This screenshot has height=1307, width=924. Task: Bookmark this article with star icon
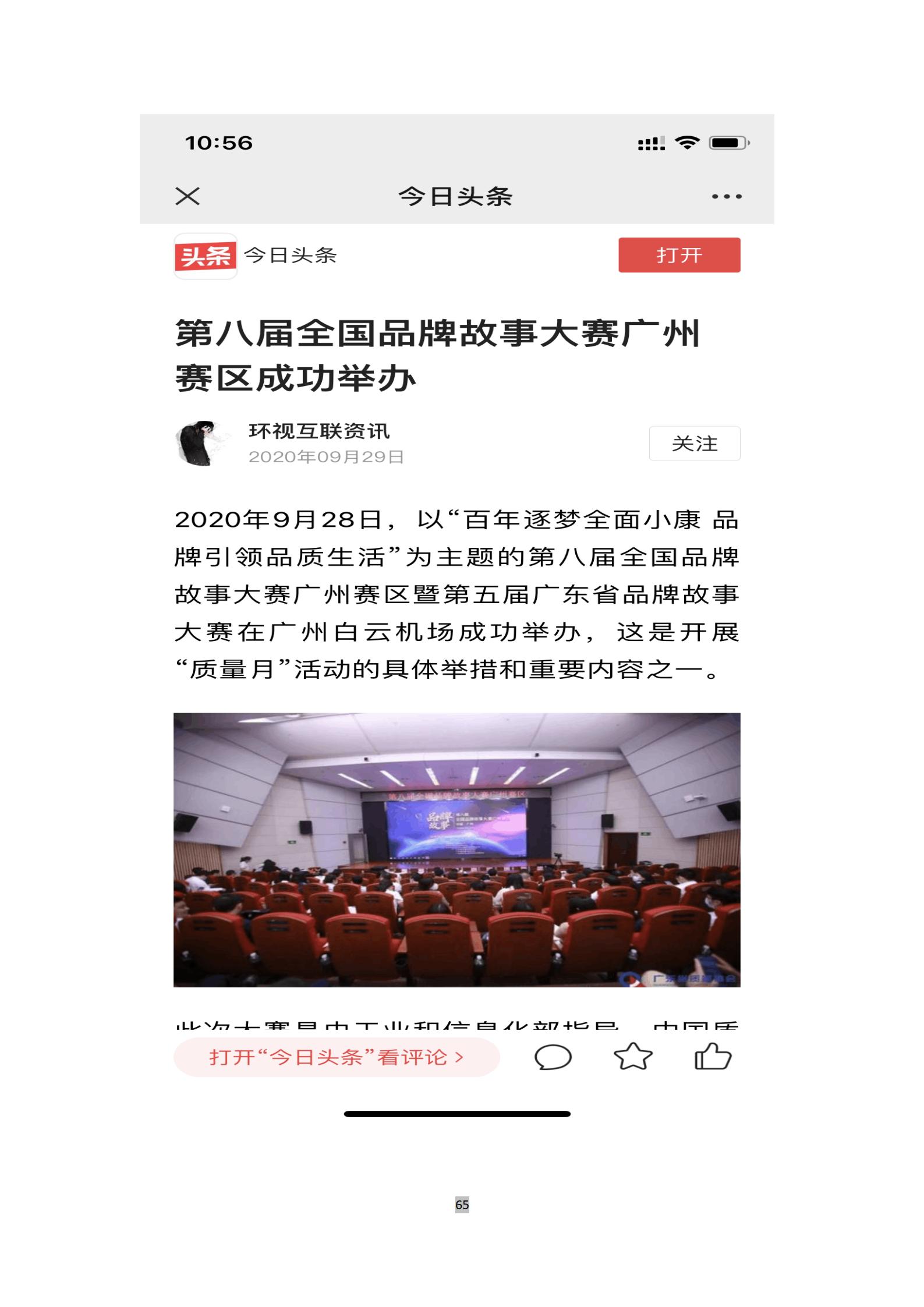pyautogui.click(x=633, y=1057)
